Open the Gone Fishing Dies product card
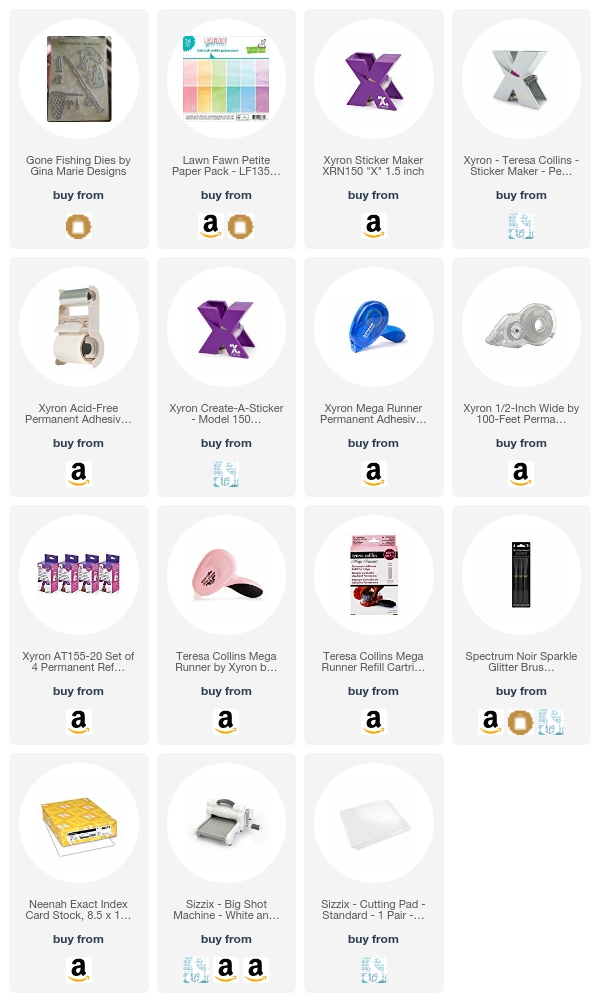The width and height of the screenshot is (600, 1001). 79,129
